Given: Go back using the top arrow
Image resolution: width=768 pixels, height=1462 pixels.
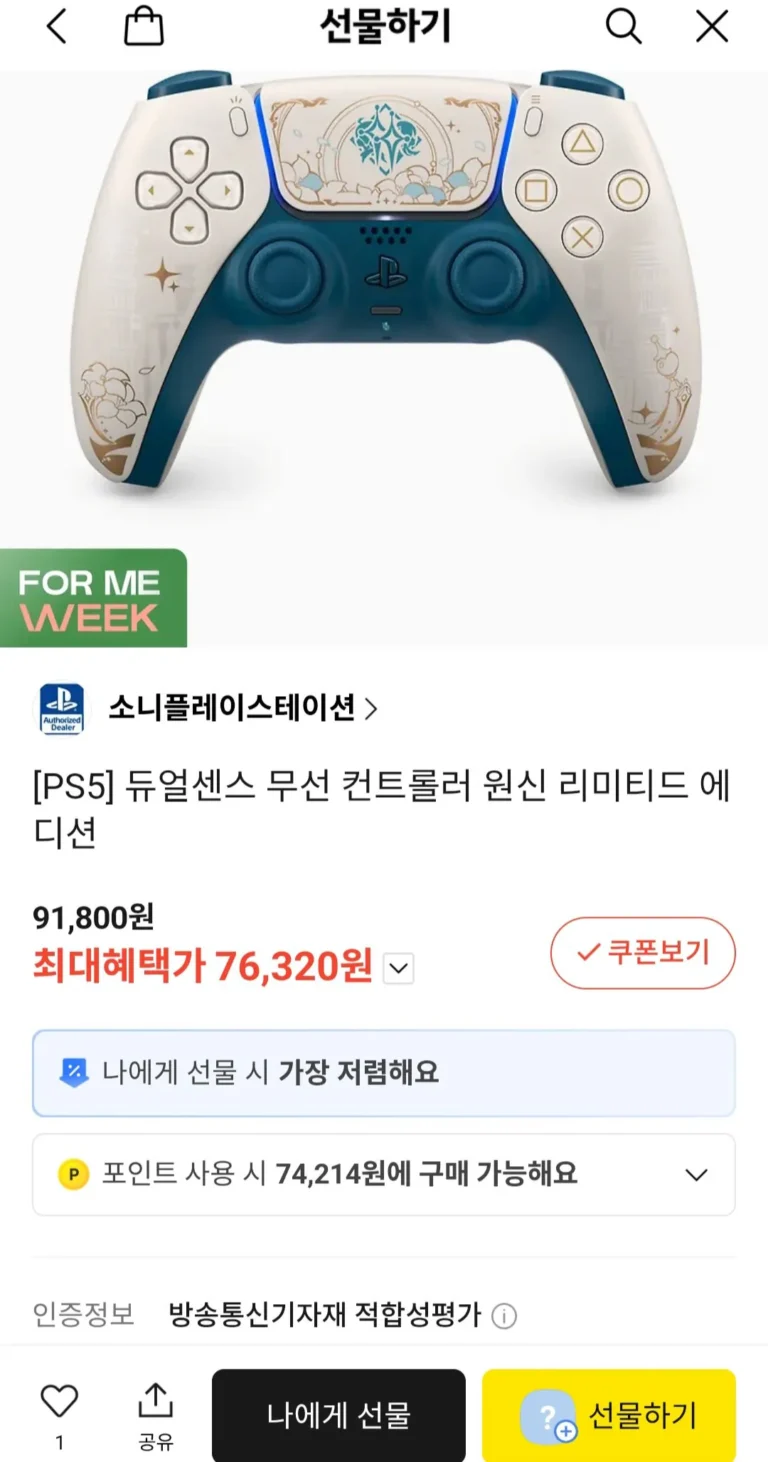Looking at the screenshot, I should [57, 28].
